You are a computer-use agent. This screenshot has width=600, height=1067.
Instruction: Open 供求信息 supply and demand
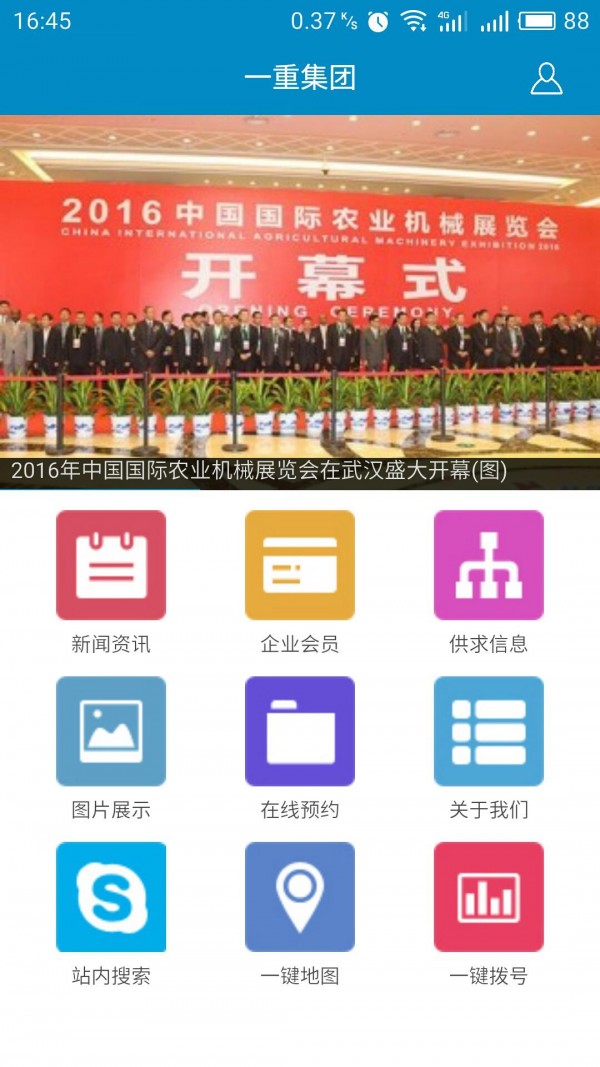[488, 565]
